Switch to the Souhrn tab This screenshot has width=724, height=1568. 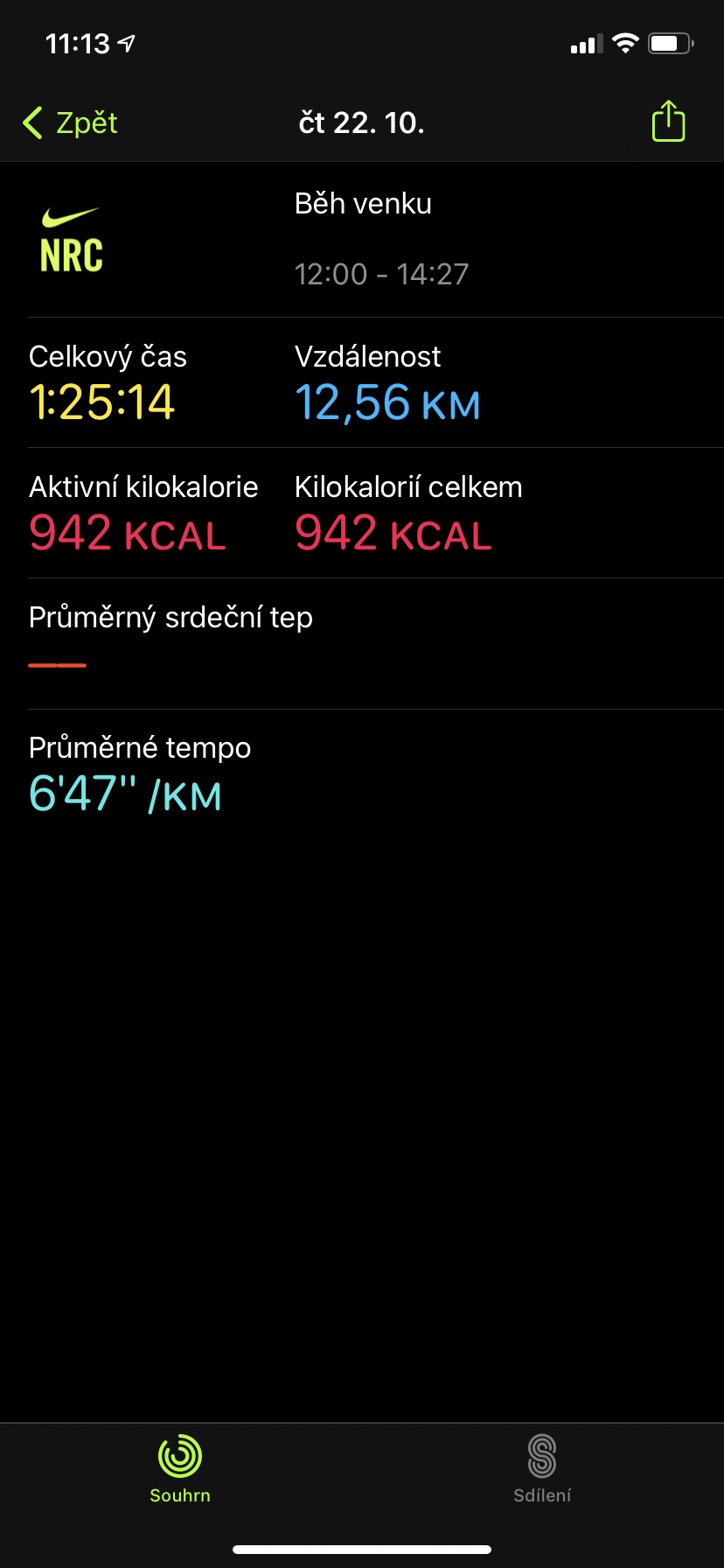180,1470
